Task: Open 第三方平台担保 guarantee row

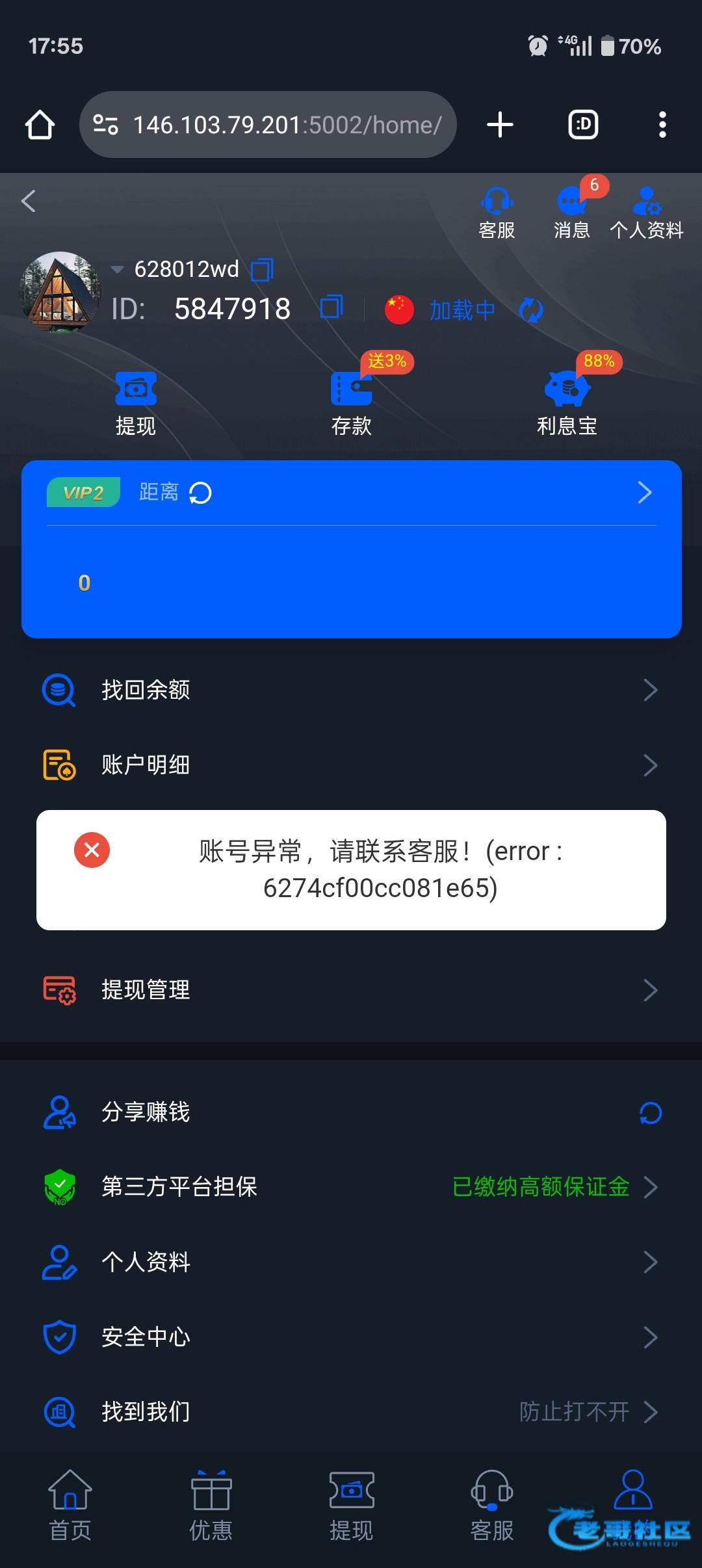Action: (351, 1187)
